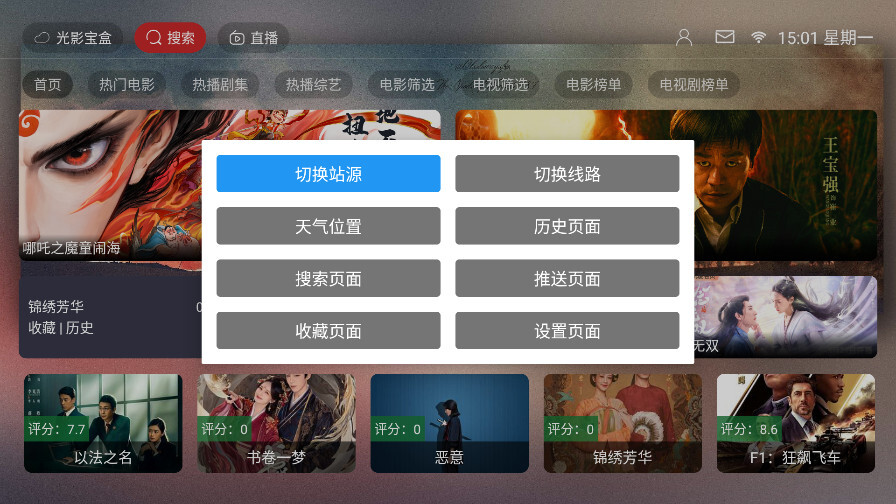Switch to the 热门电影 tab
This screenshot has height=504, width=896.
tap(127, 85)
